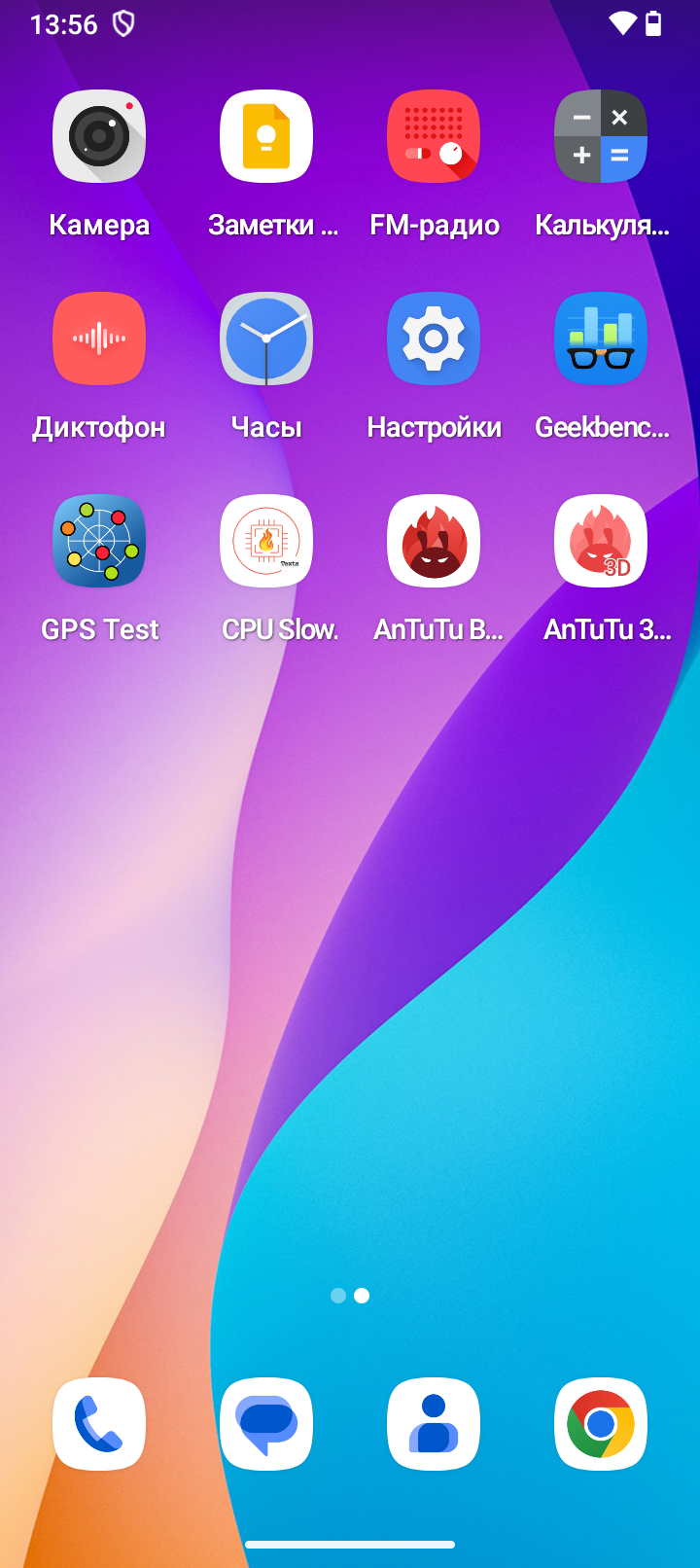Tap the first page indicator dot
Image resolution: width=700 pixels, height=1568 pixels.
pos(338,1296)
